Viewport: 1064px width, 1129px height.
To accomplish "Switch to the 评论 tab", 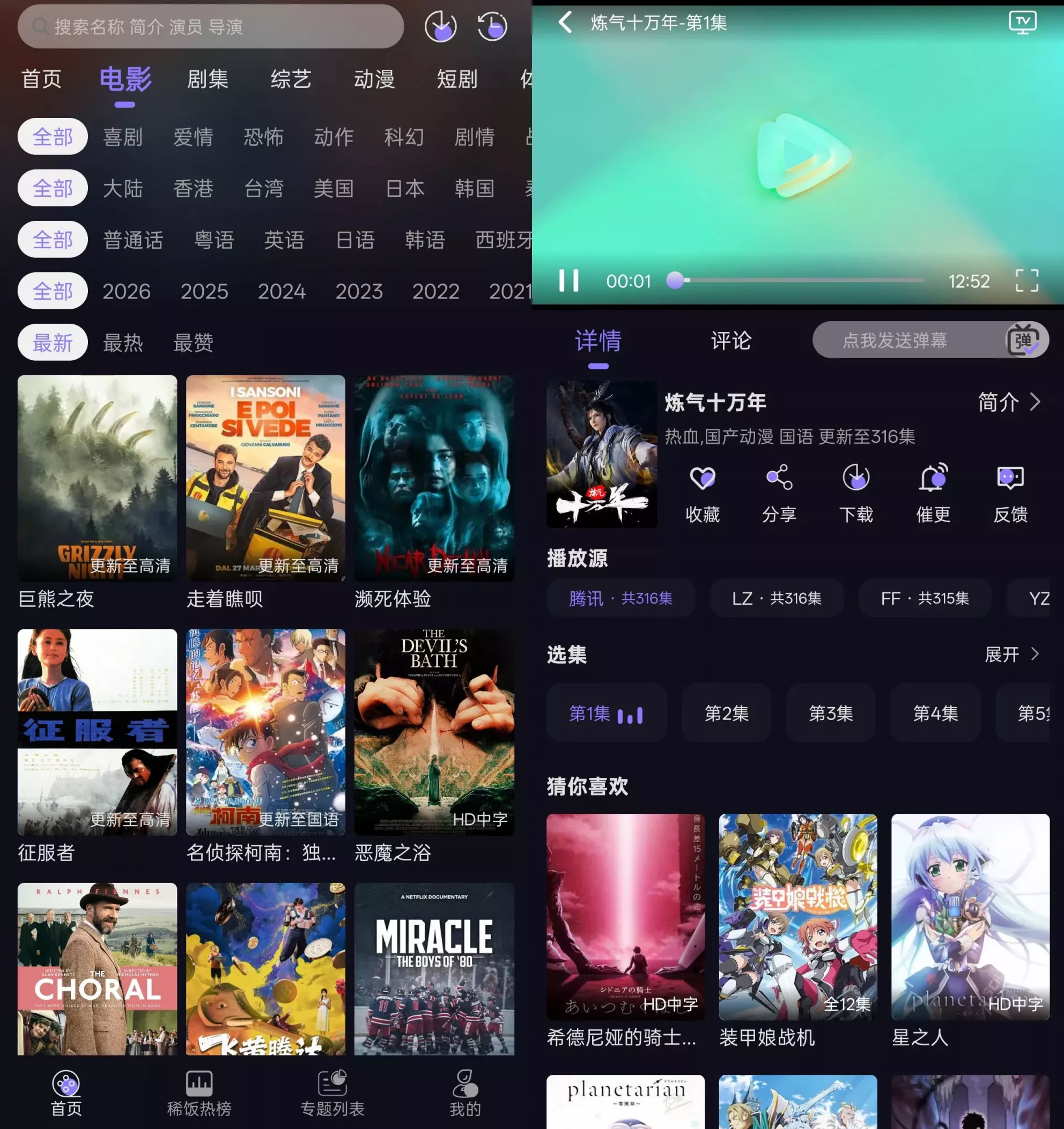I will [x=730, y=341].
